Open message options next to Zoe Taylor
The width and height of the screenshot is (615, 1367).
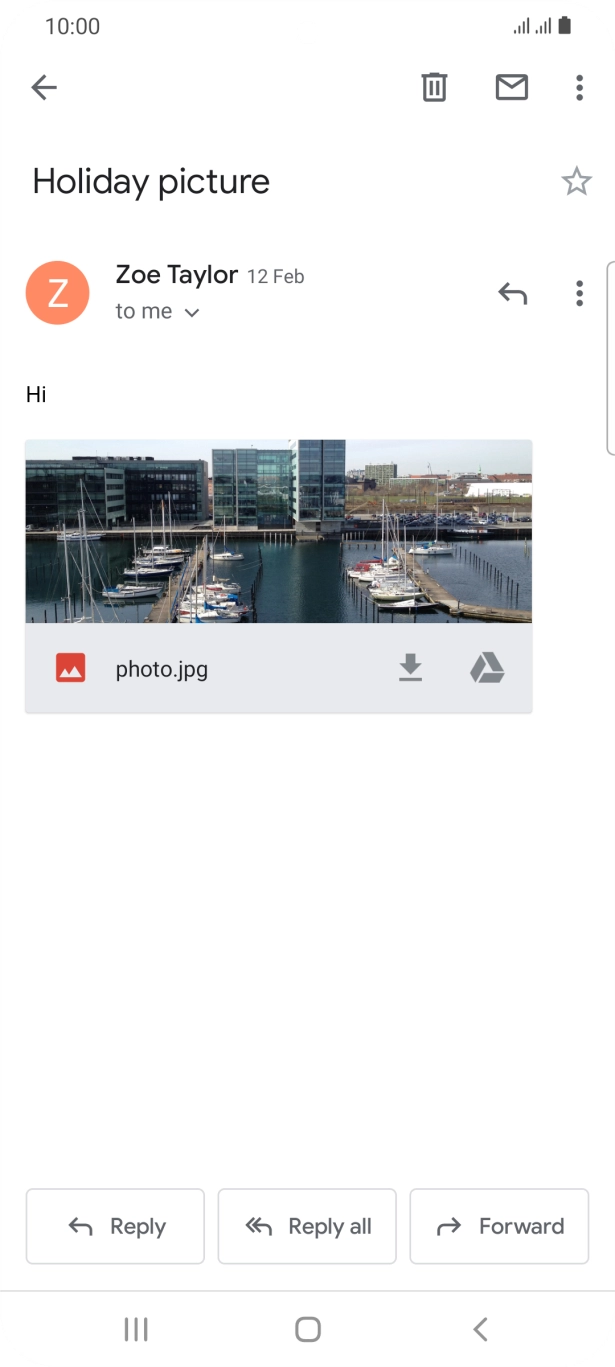pyautogui.click(x=579, y=293)
